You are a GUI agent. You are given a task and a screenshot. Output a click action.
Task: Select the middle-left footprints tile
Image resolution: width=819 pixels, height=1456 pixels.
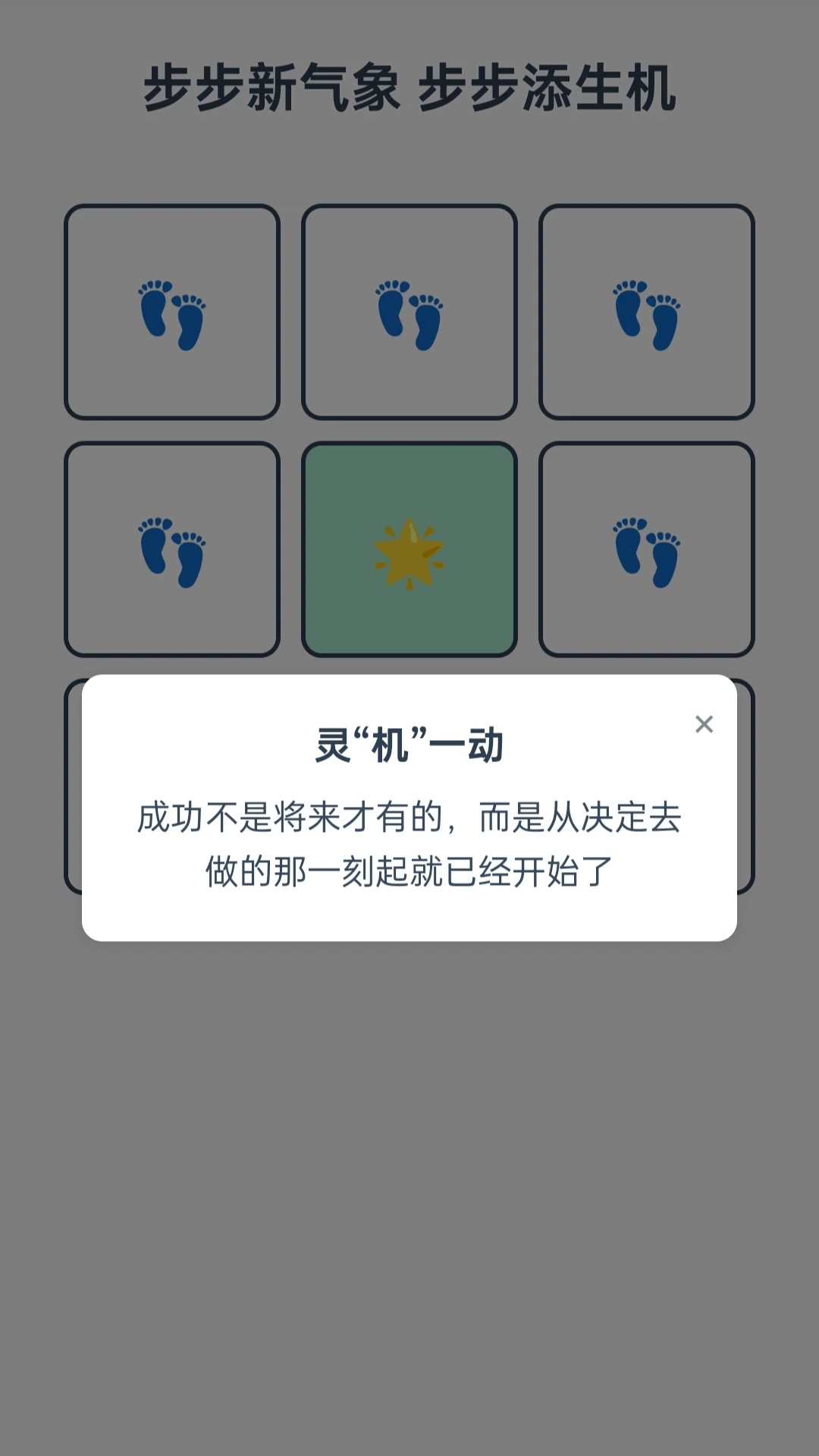click(x=172, y=549)
